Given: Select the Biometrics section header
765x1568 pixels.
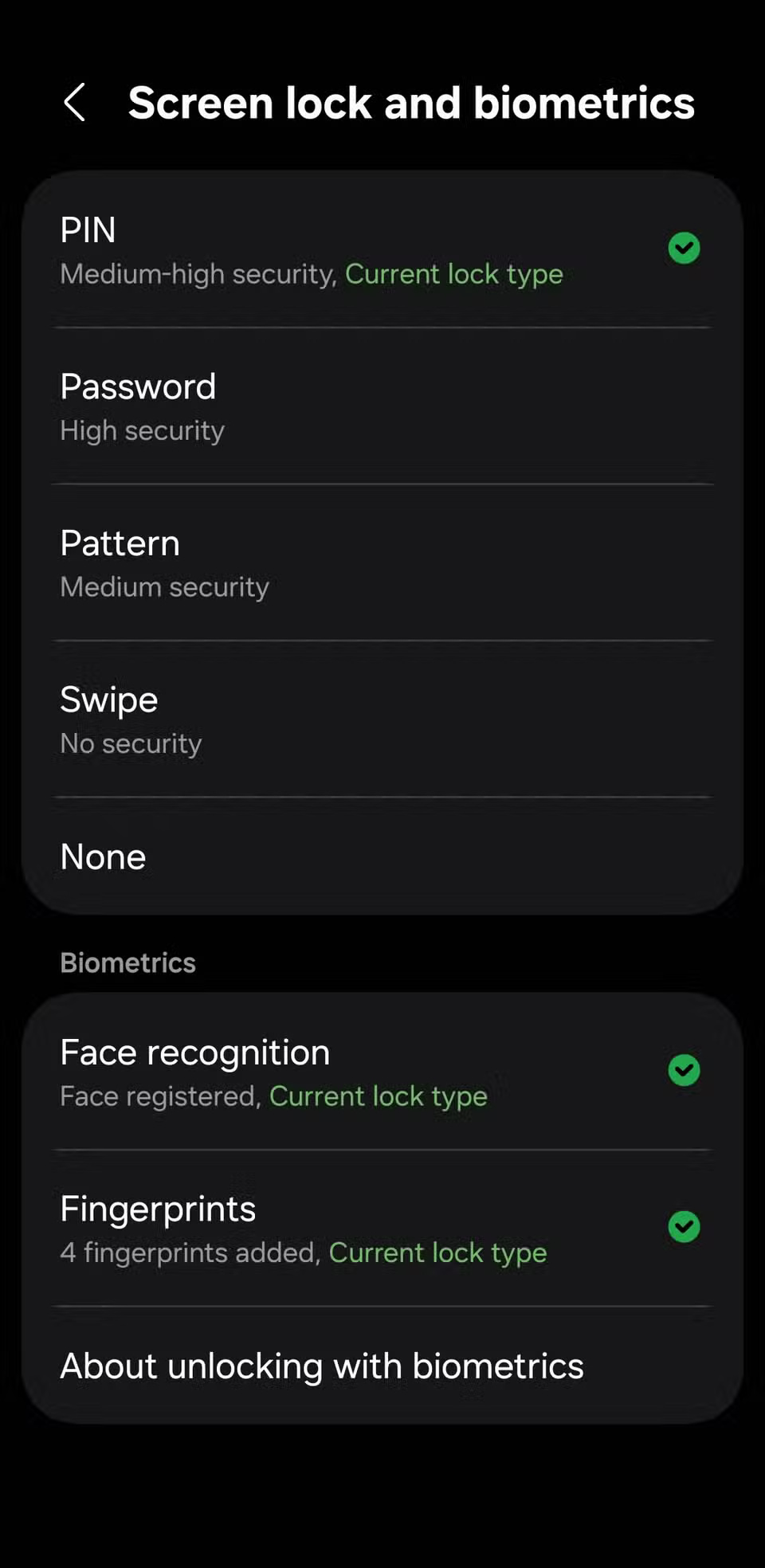Looking at the screenshot, I should click(127, 962).
